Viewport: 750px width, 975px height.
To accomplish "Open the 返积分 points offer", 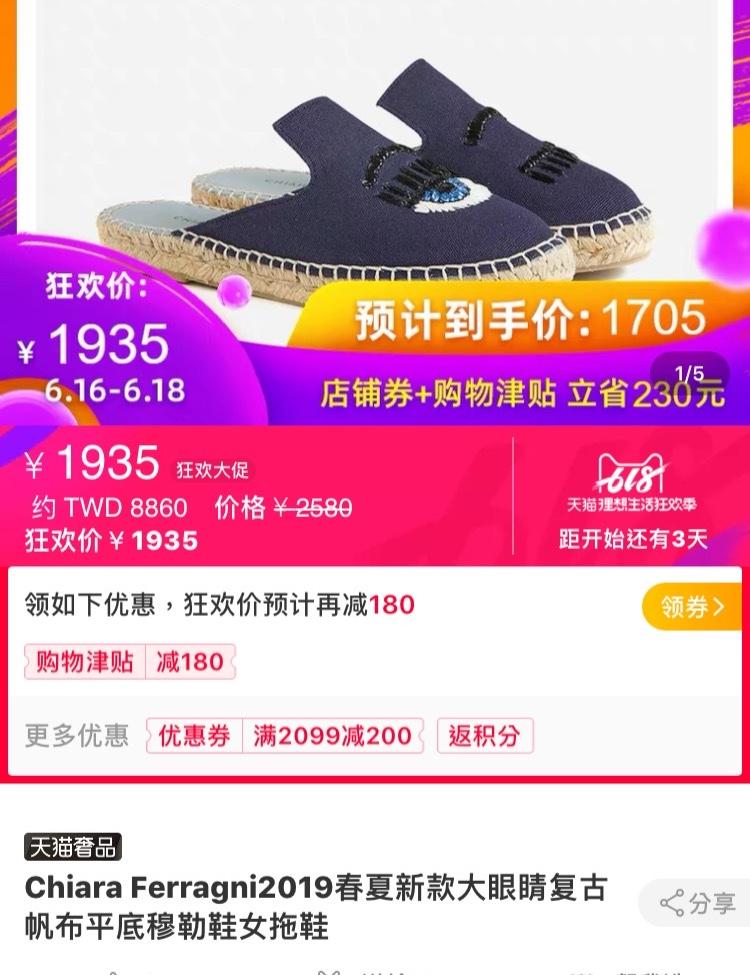I will (x=485, y=736).
